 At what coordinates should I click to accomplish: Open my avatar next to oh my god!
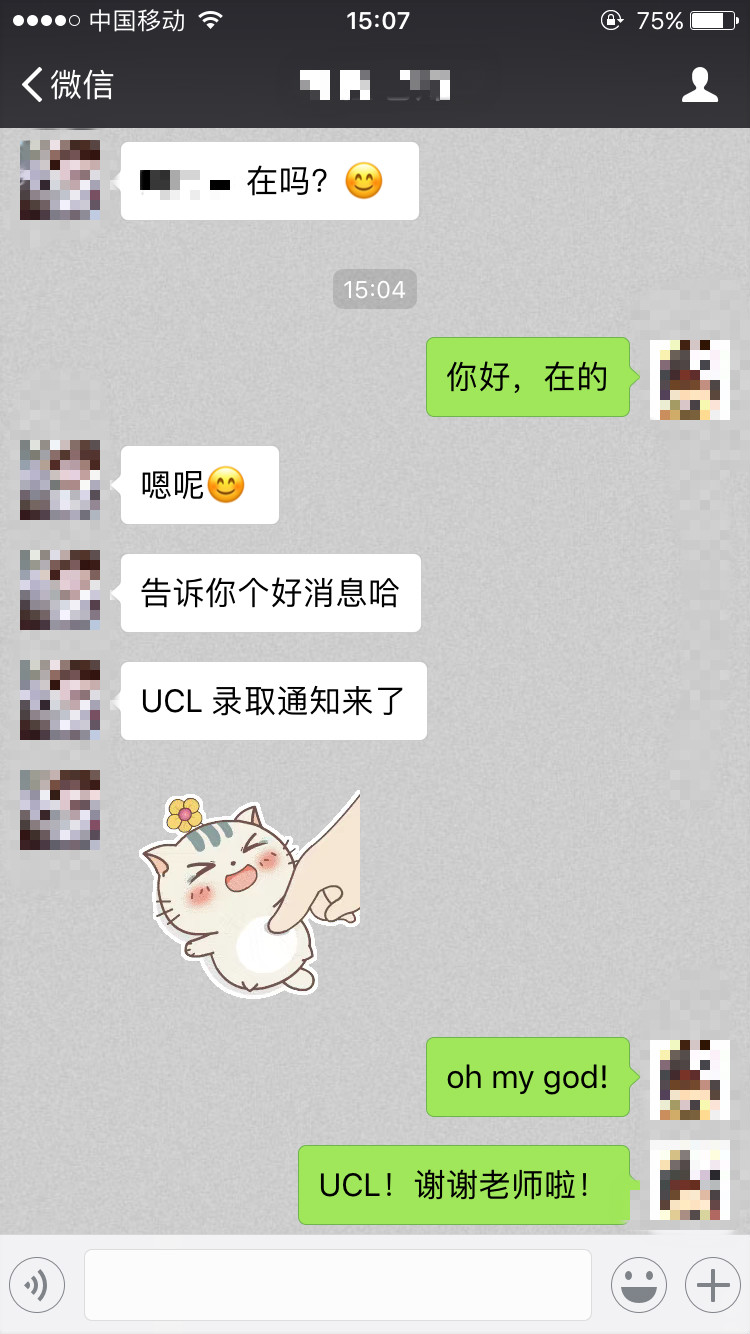[690, 1080]
